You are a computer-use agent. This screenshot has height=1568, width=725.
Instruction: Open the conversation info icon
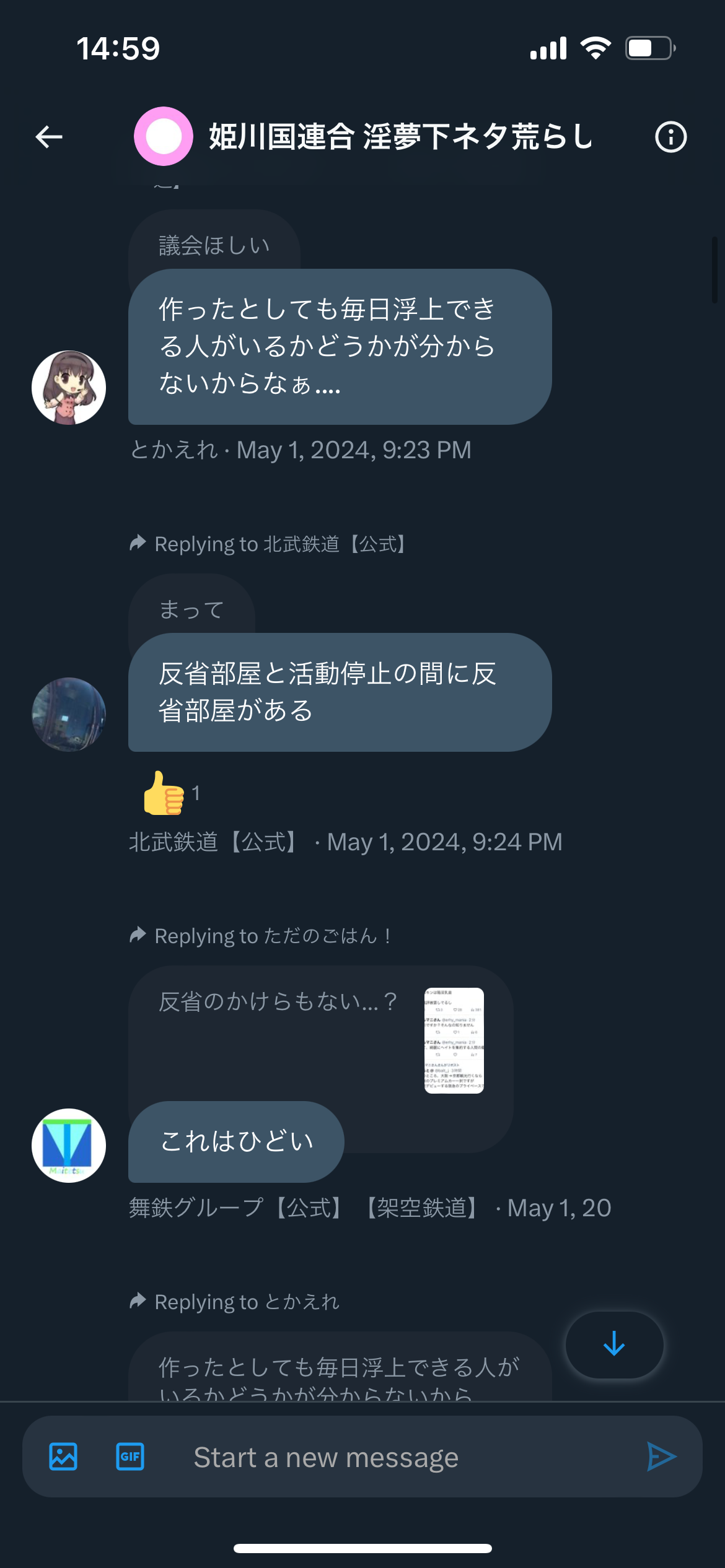tap(670, 137)
